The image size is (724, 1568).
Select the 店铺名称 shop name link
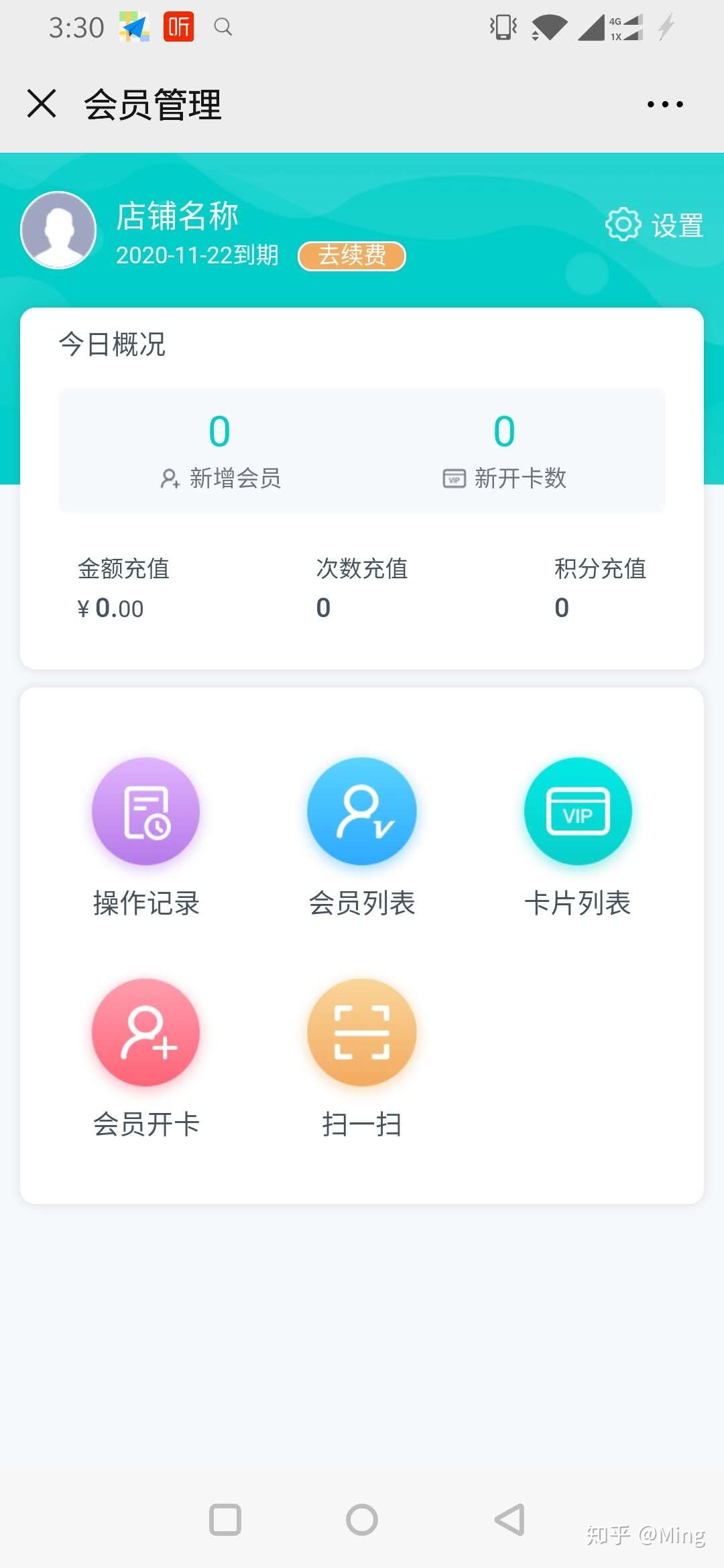178,216
